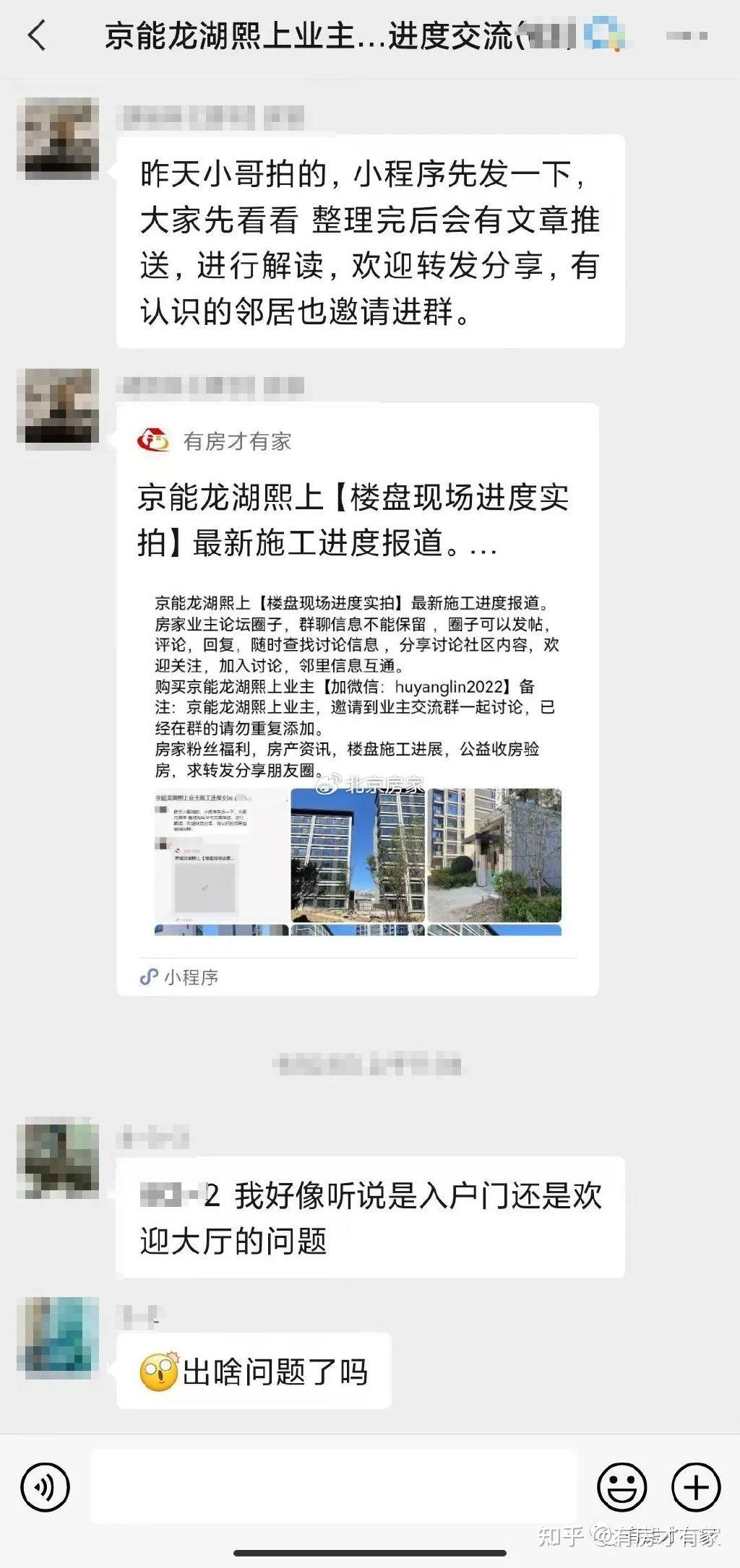Open the plus attachment menu
Screen dimensions: 740x1568
pos(696,1487)
